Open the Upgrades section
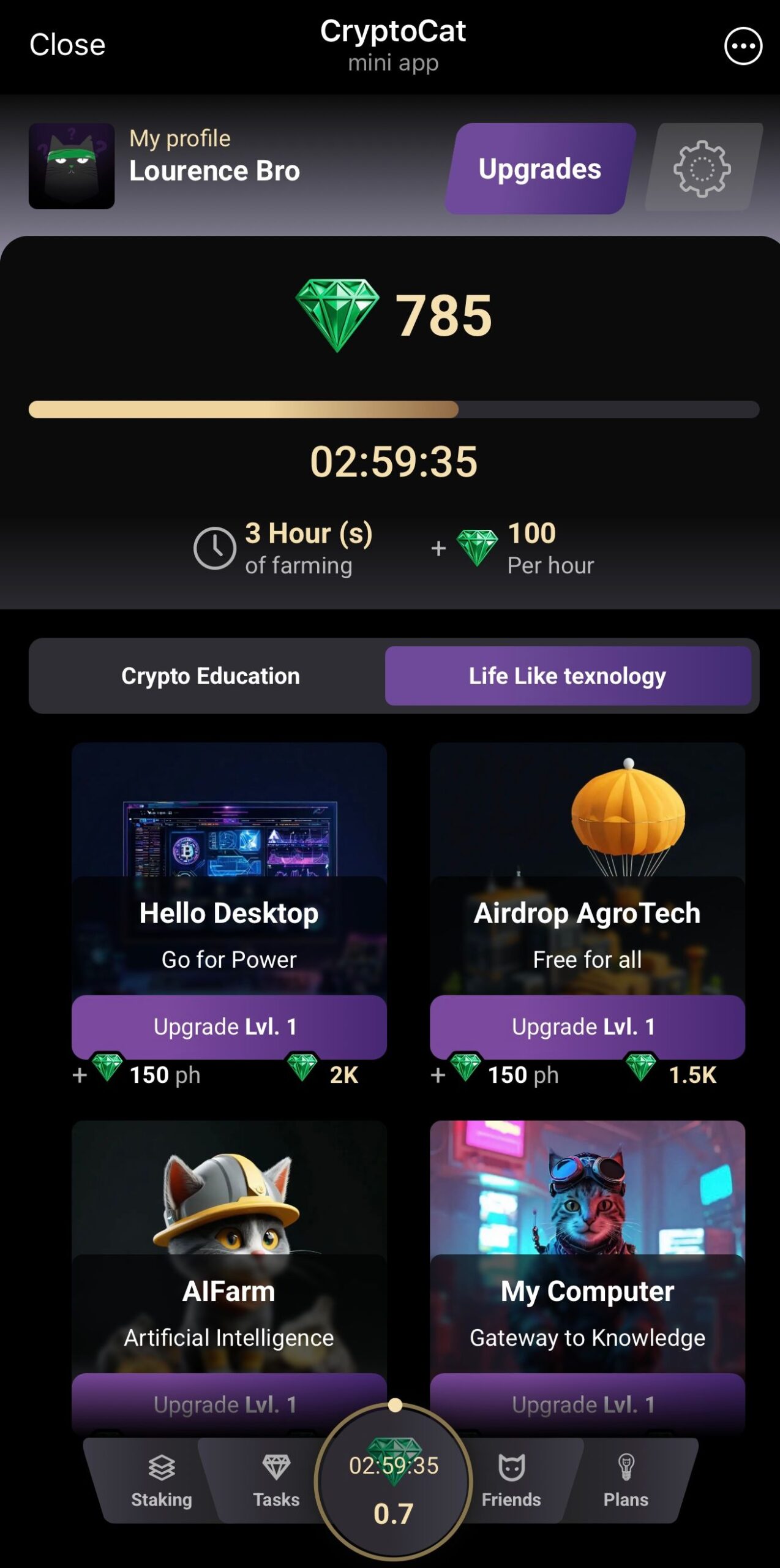Viewport: 780px width, 1568px height. click(x=539, y=169)
